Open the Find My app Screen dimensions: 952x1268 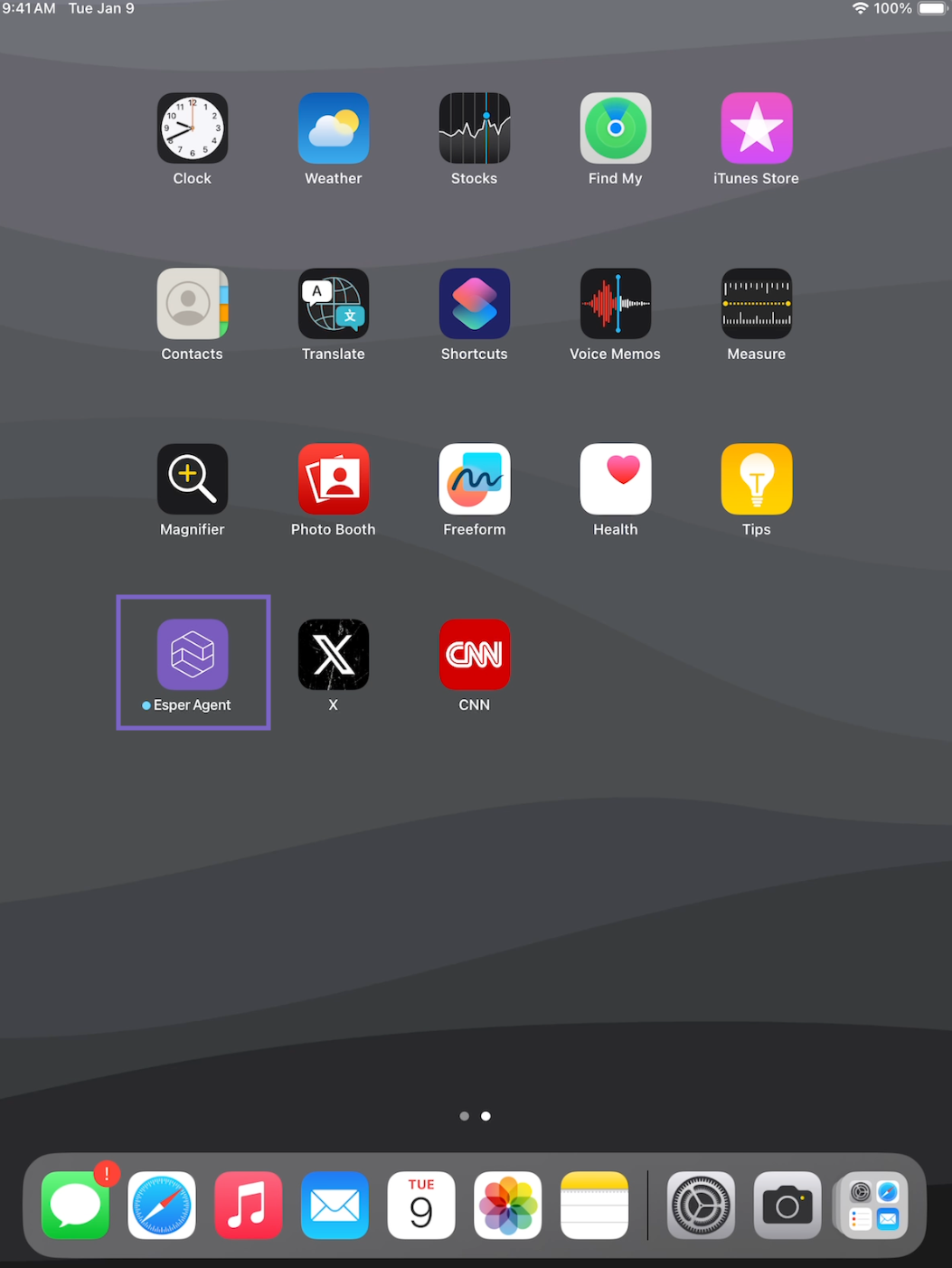(x=615, y=128)
